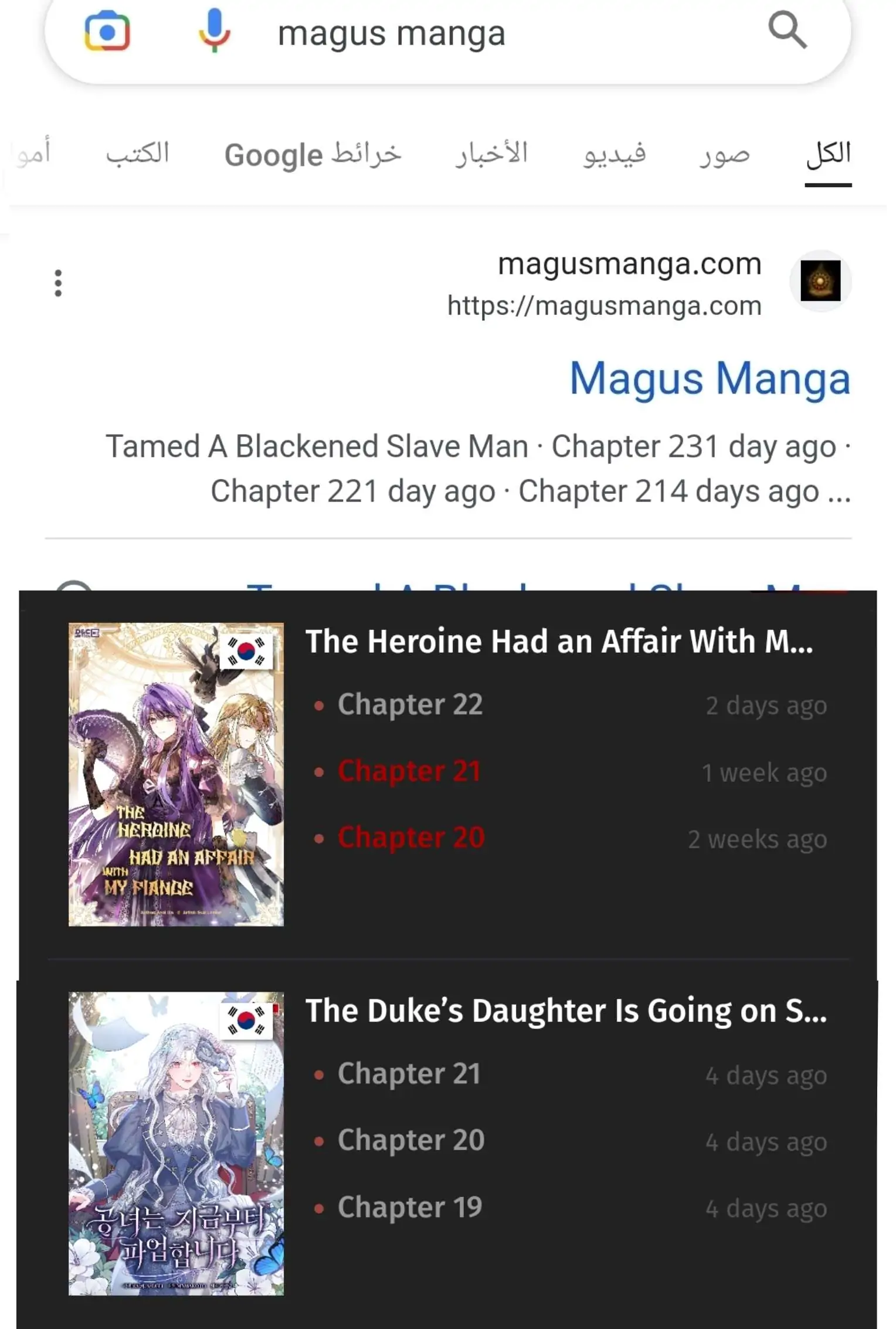Open the Heroine Had an Affair cover
Screen dimensions: 896x1329
pyautogui.click(x=176, y=774)
